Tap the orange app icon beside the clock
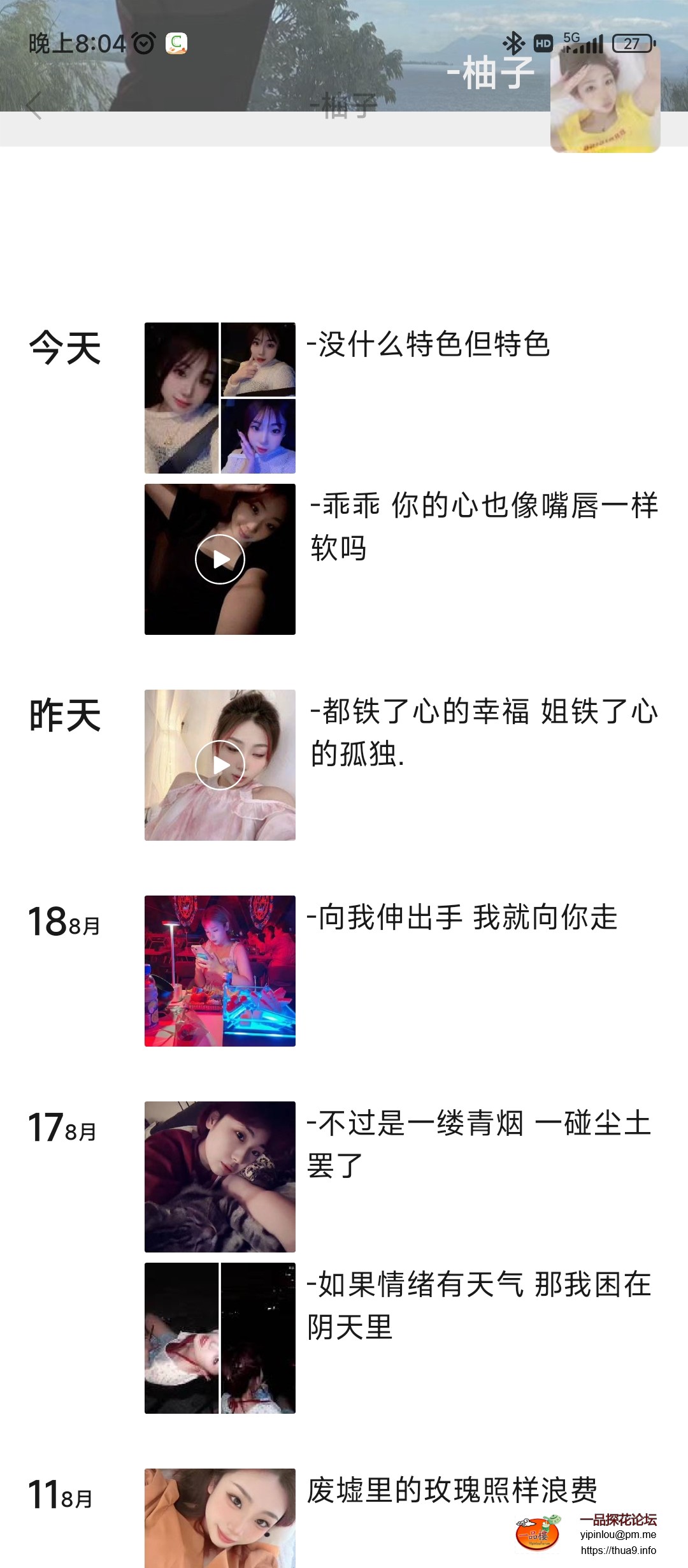Image resolution: width=688 pixels, height=1568 pixels. pyautogui.click(x=176, y=43)
